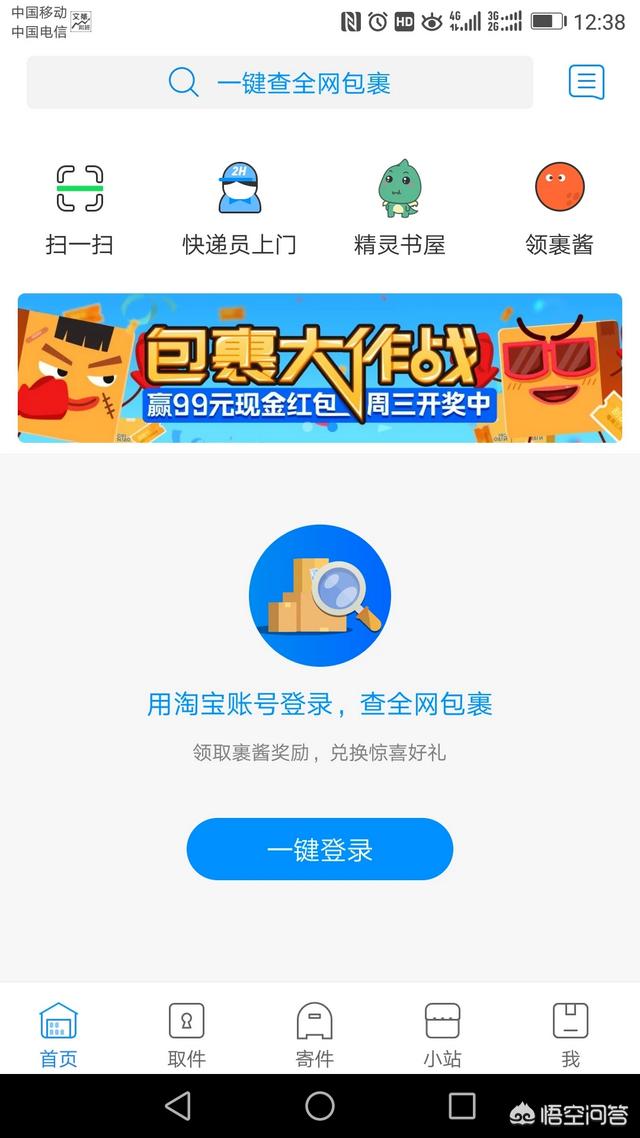
Task: Select 快递员上门 service
Action: tap(239, 209)
